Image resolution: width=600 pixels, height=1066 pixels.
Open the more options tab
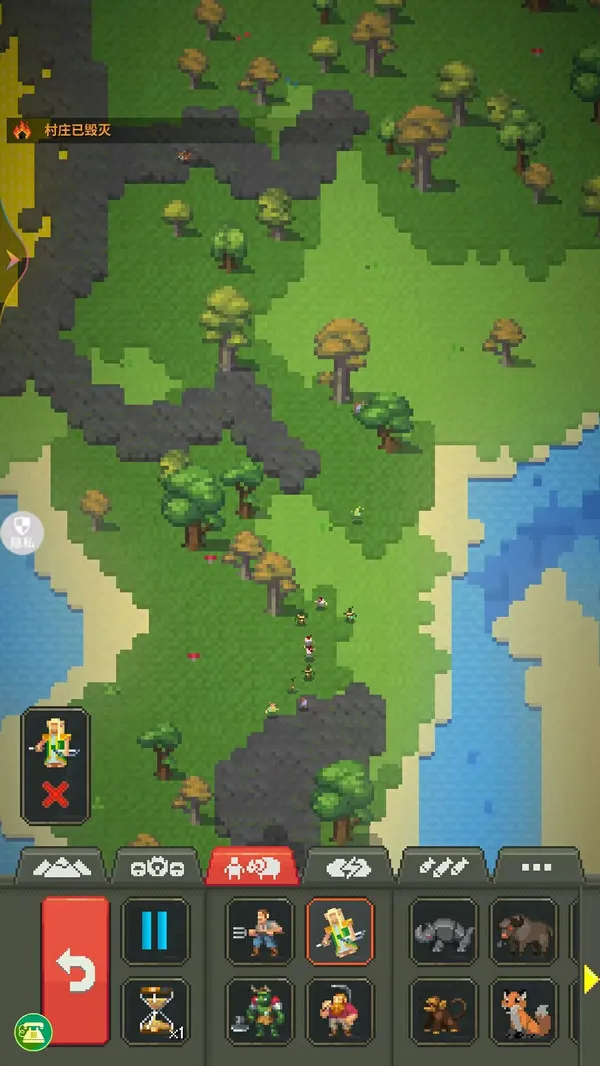(537, 867)
